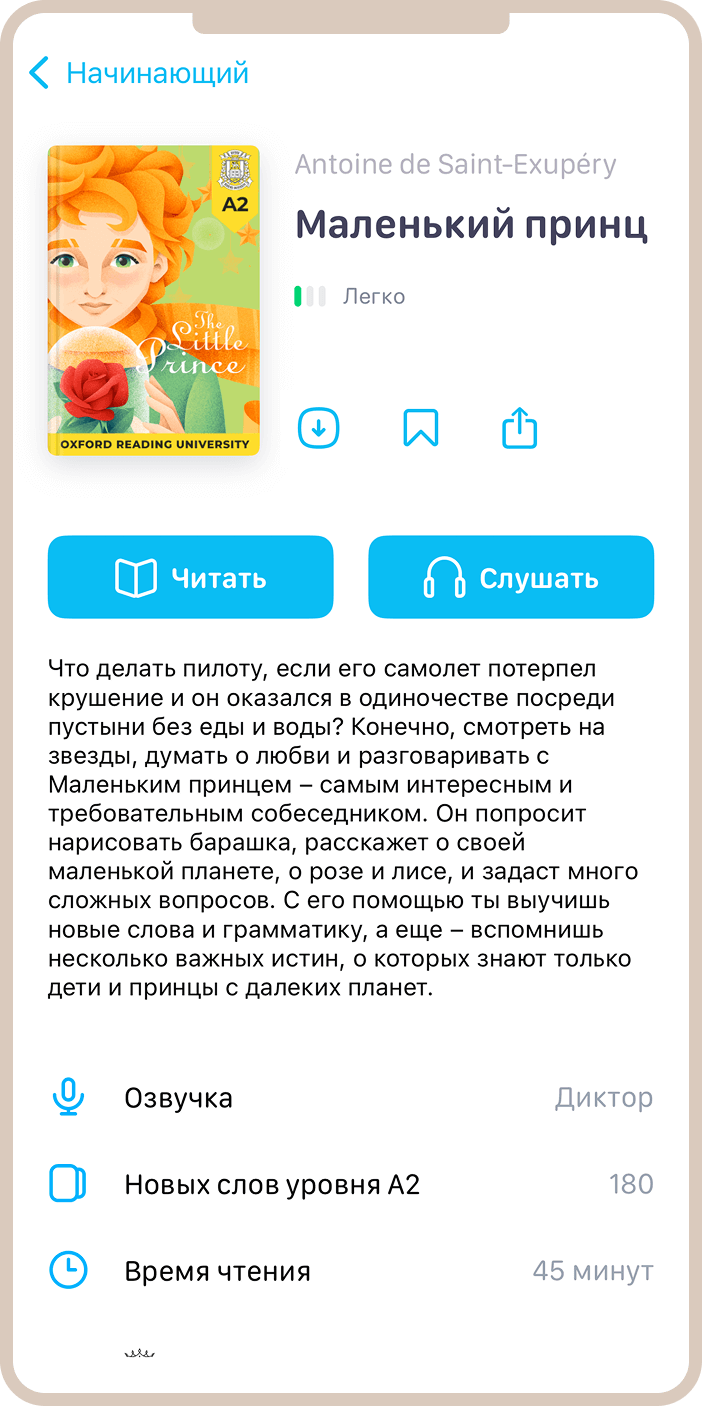This screenshot has width=702, height=1406.
Task: Open Новых слов уровня A2 row
Action: click(351, 1185)
